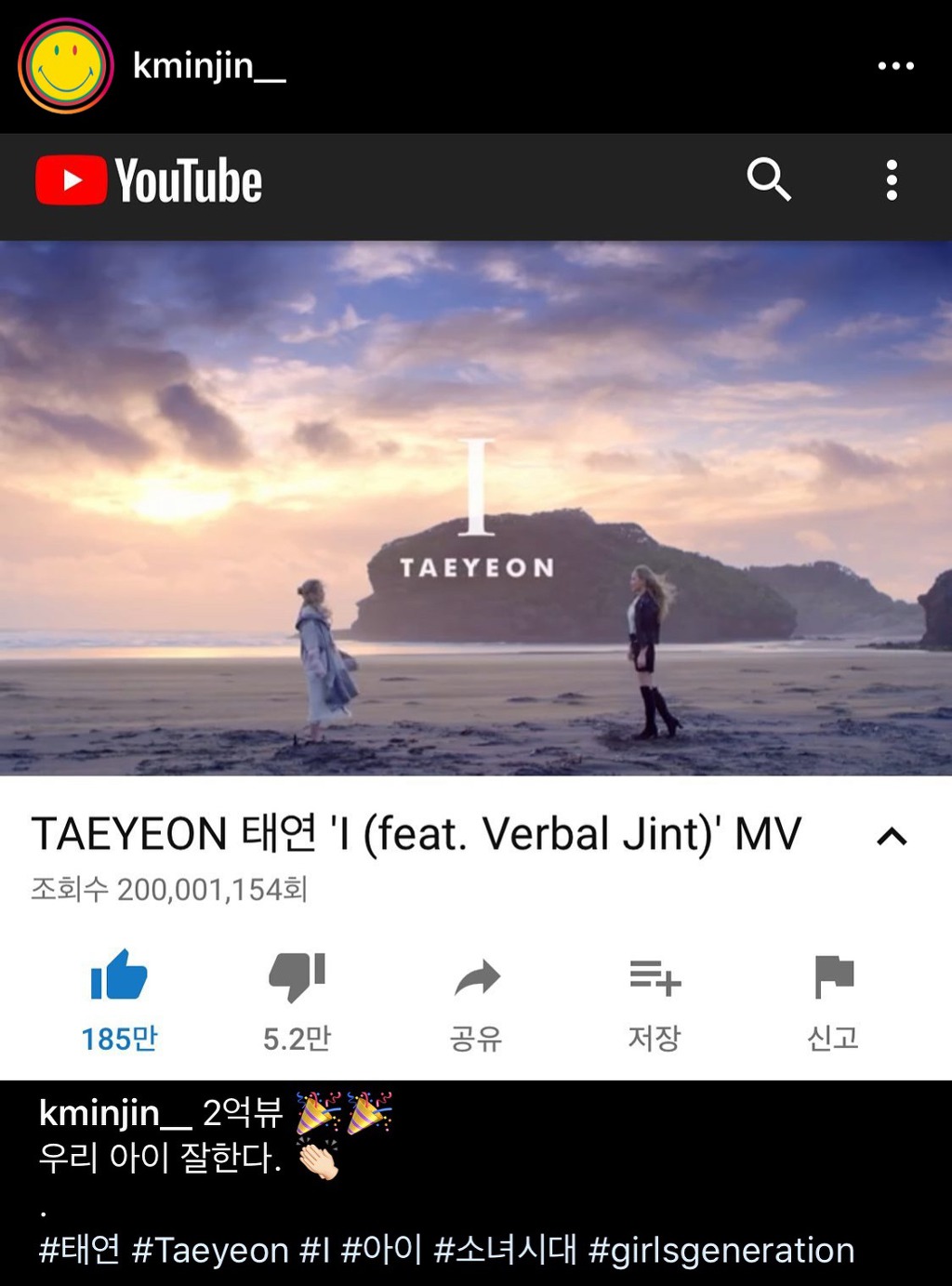Open the post's three-dot options menu
The width and height of the screenshot is (952, 1286).
pyautogui.click(x=895, y=66)
